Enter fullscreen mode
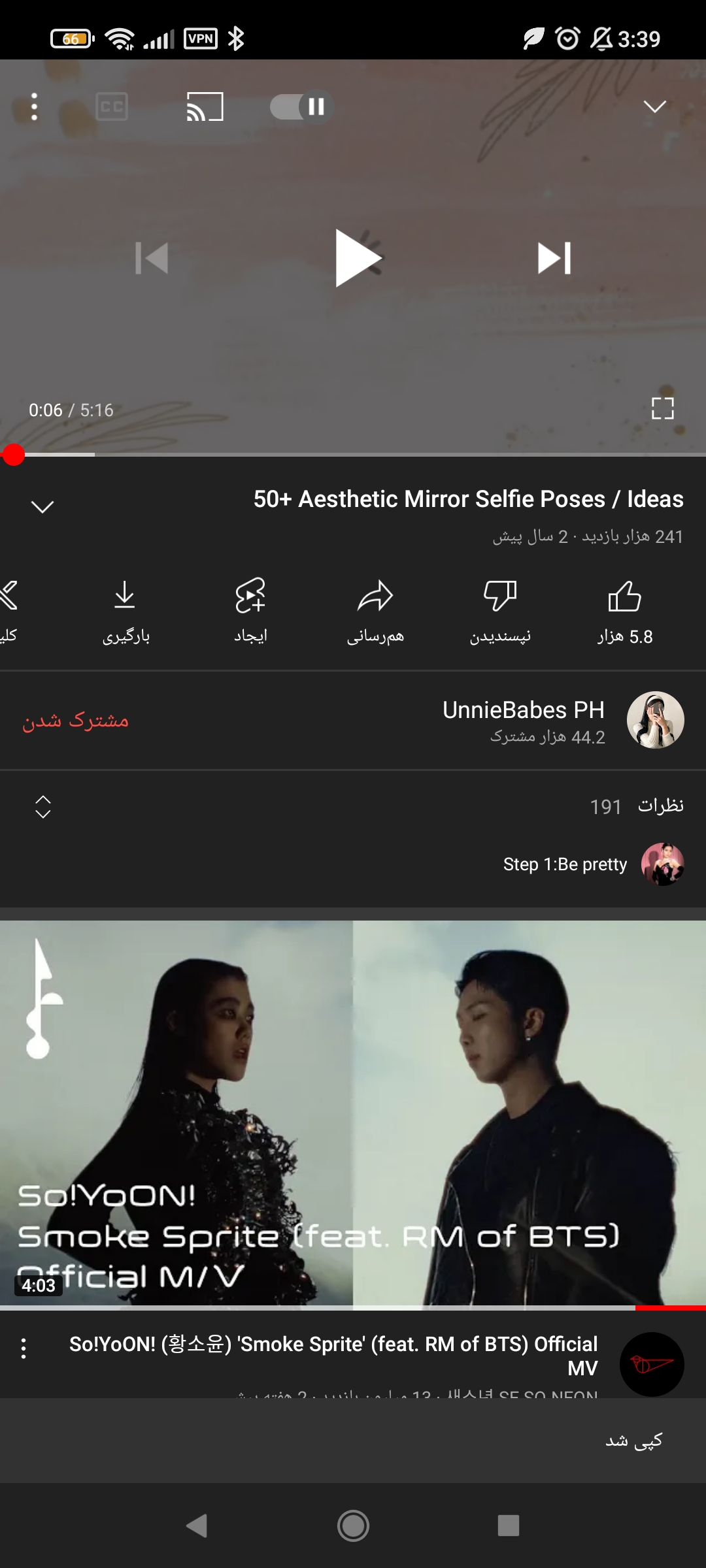The image size is (706, 1568). (x=662, y=408)
